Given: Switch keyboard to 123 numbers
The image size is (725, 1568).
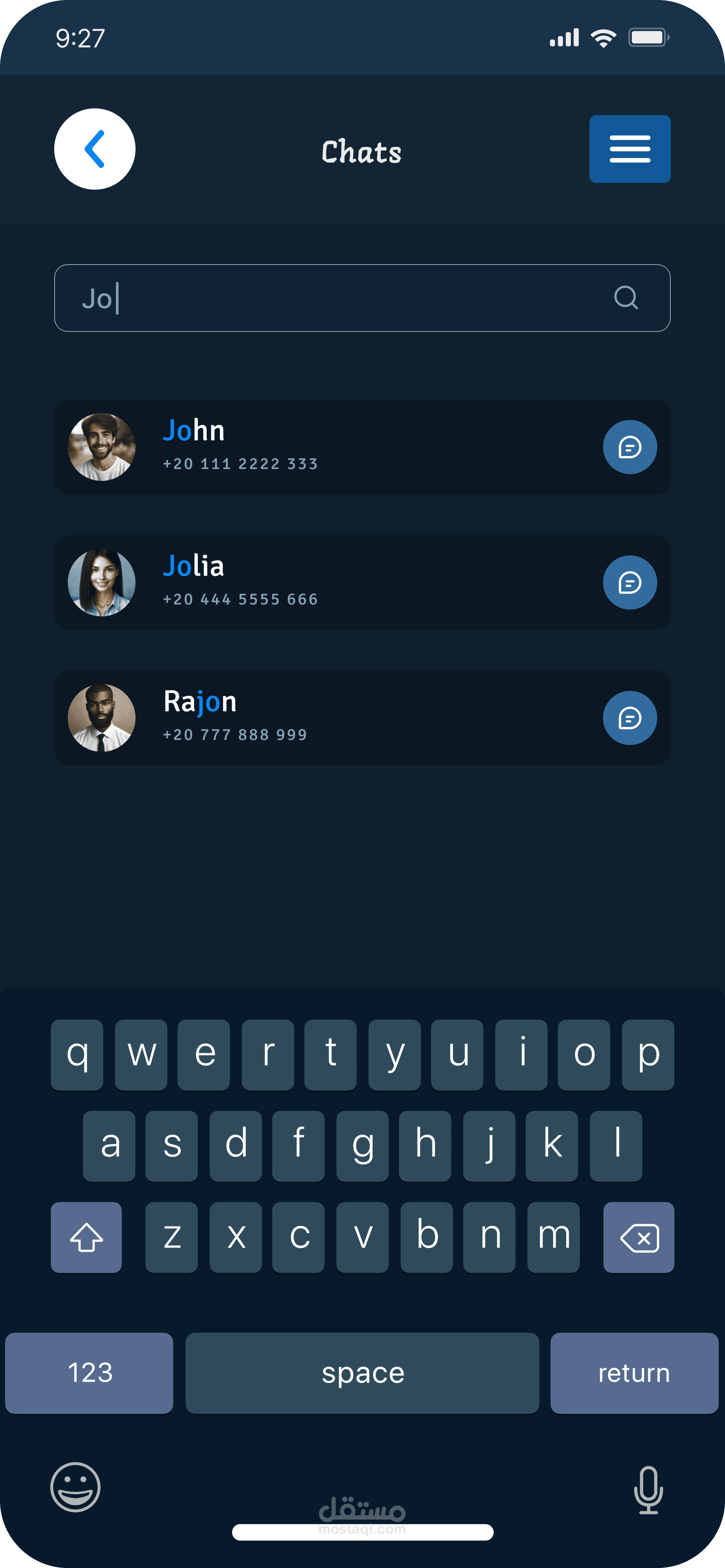Looking at the screenshot, I should [89, 1373].
